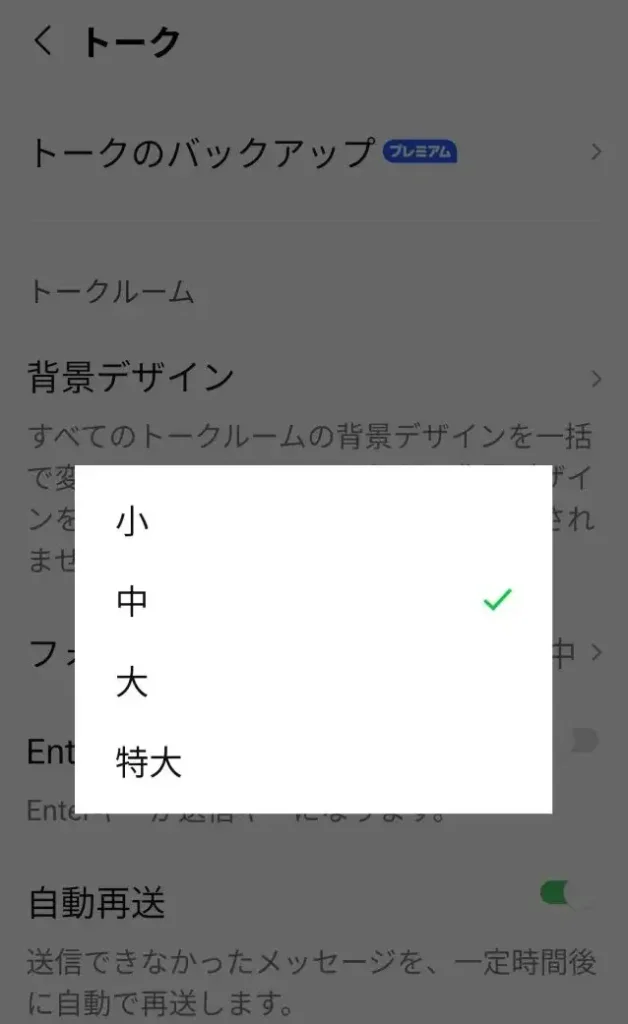Select the 小 font size option
This screenshot has width=628, height=1024.
pyautogui.click(x=313, y=521)
